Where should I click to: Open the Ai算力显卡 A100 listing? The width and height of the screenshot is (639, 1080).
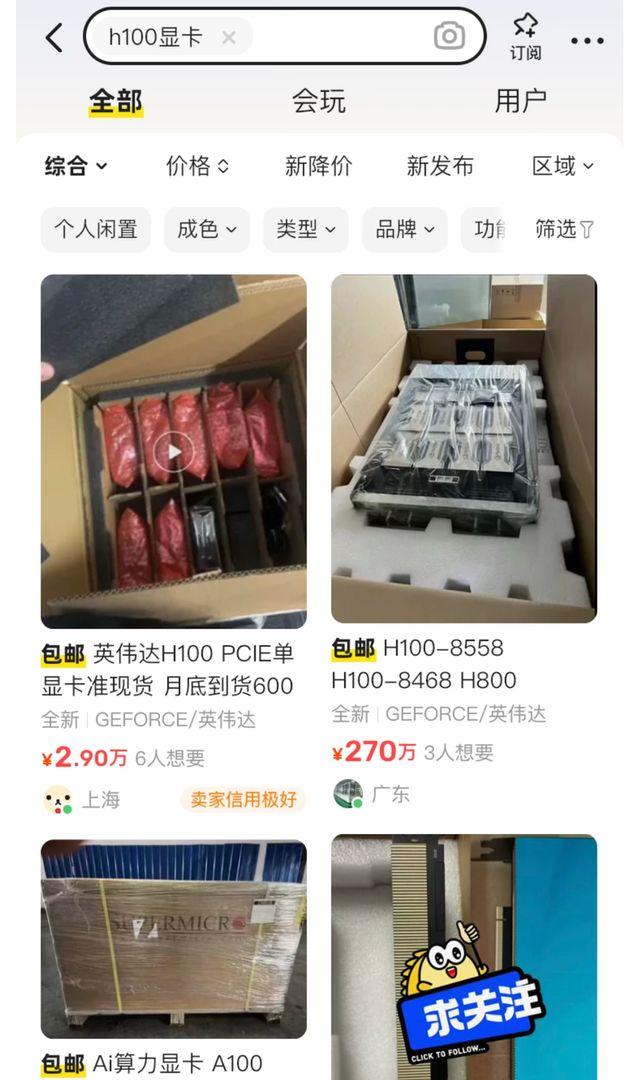pyautogui.click(x=174, y=938)
